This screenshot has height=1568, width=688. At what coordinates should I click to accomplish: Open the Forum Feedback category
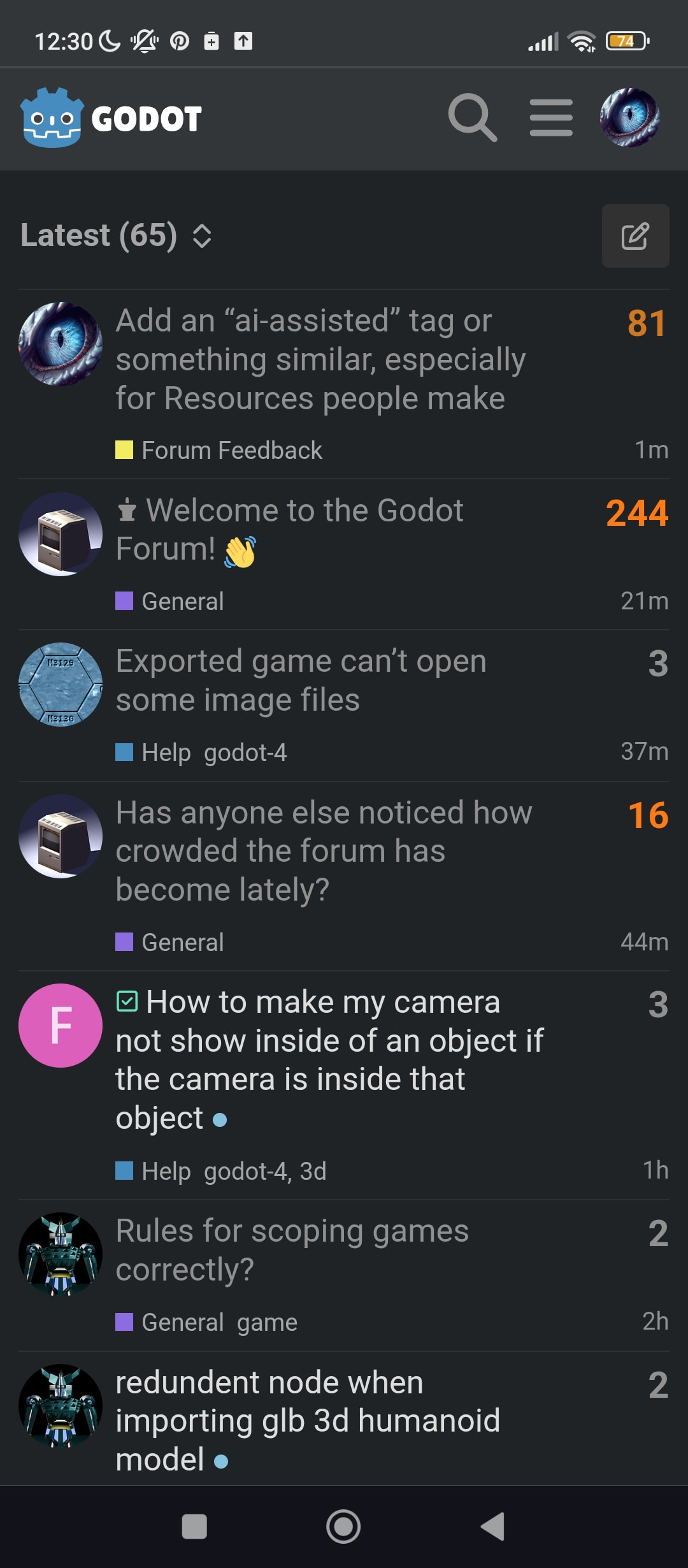[232, 451]
